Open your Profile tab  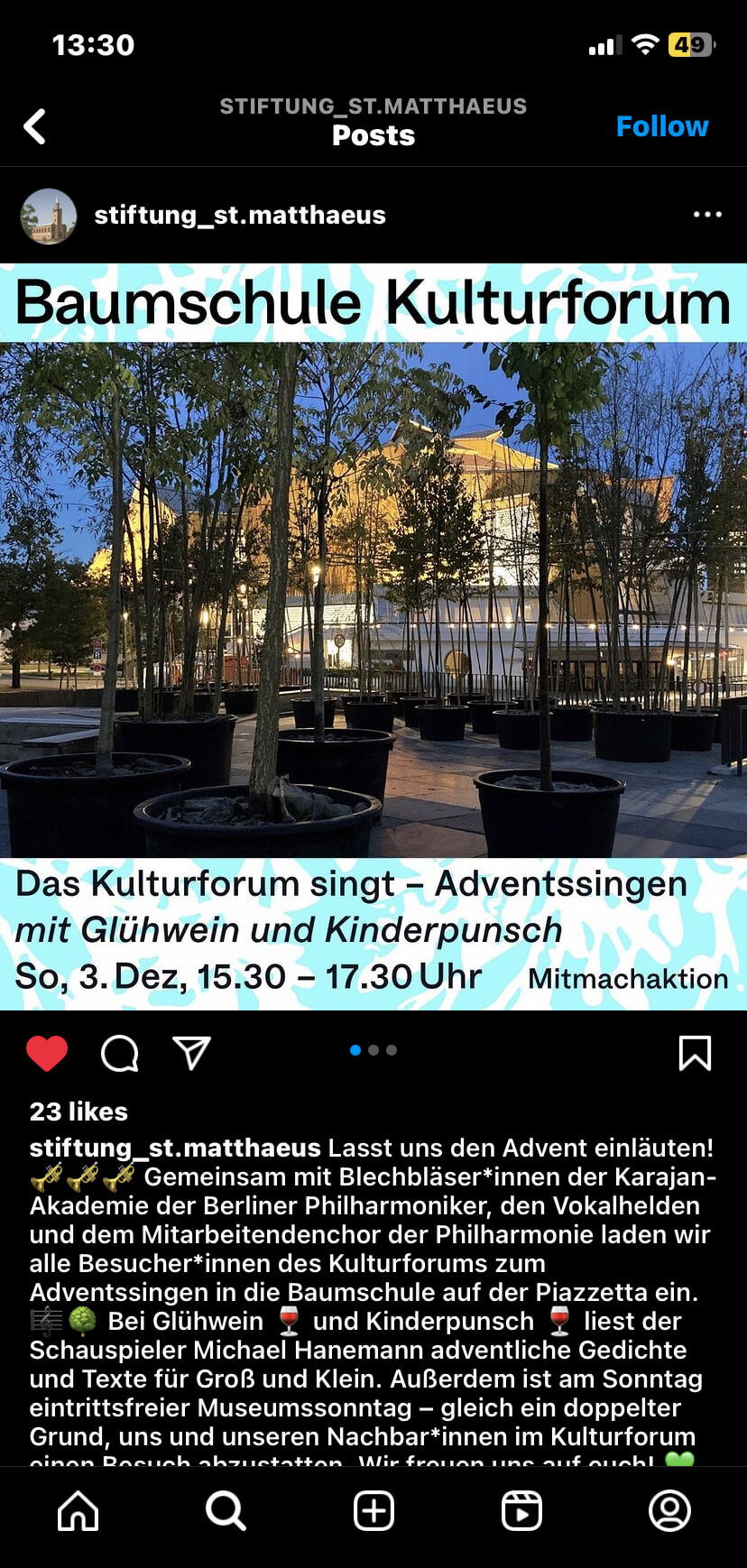[669, 1510]
